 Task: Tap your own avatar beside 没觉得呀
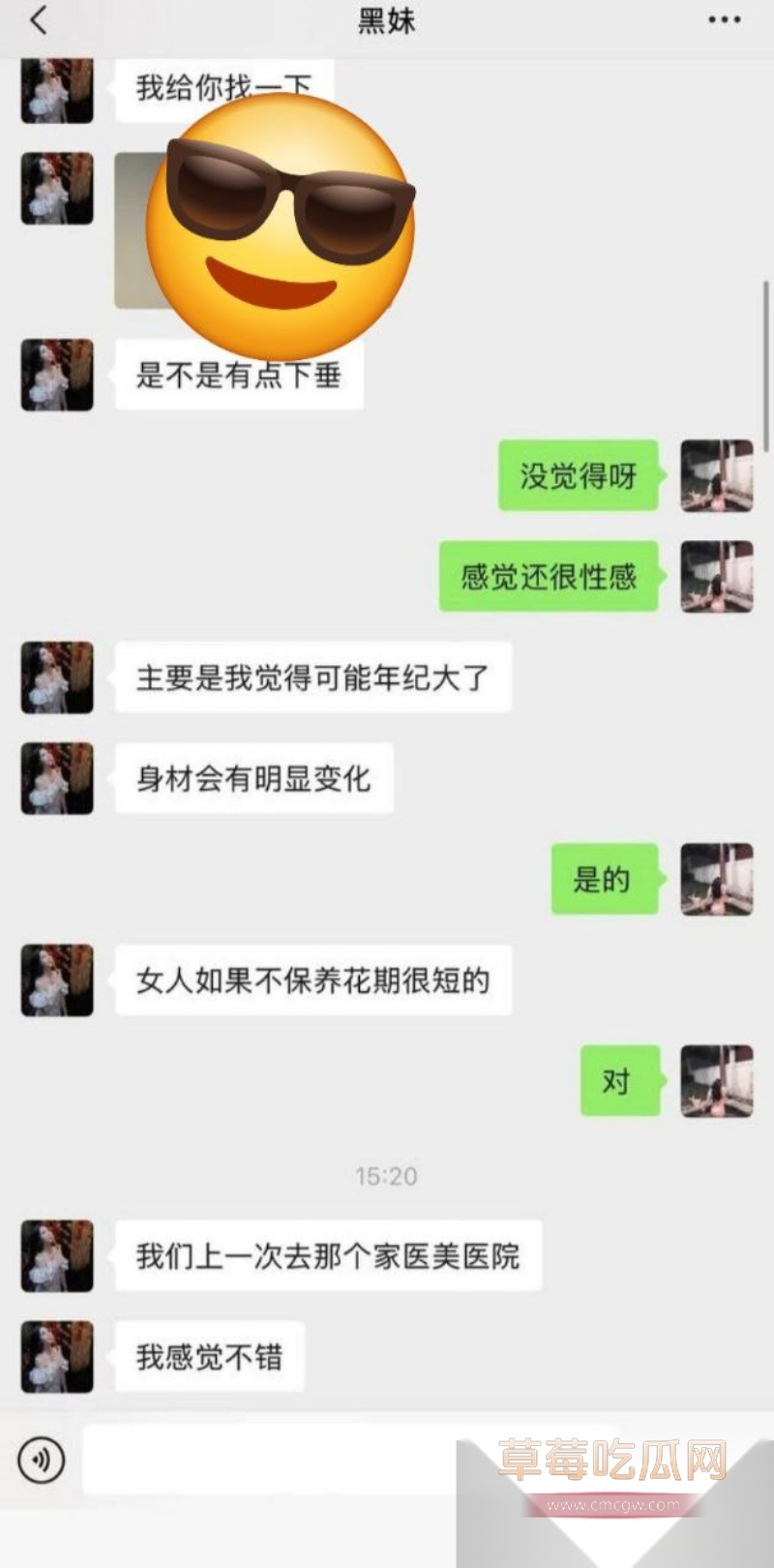point(716,476)
